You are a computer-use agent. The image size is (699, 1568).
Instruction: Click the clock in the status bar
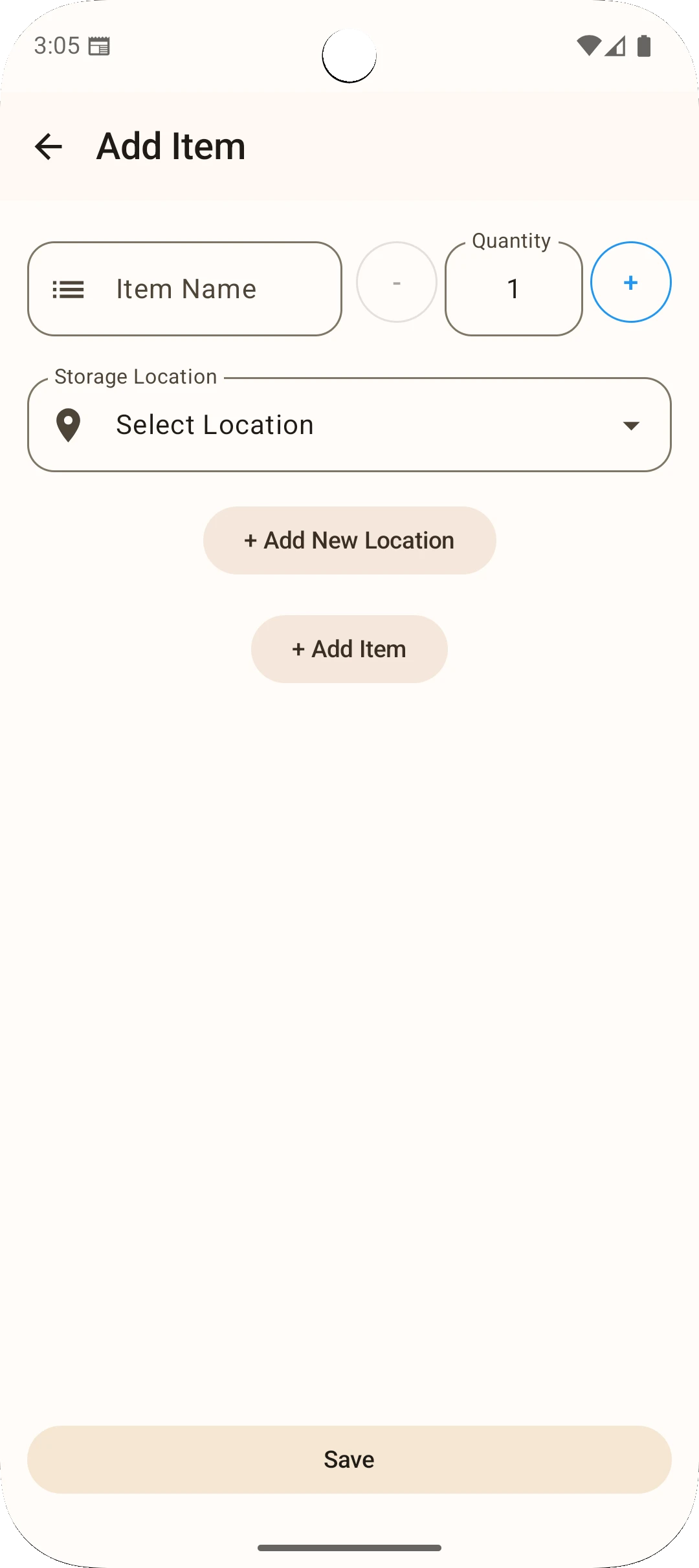57,46
